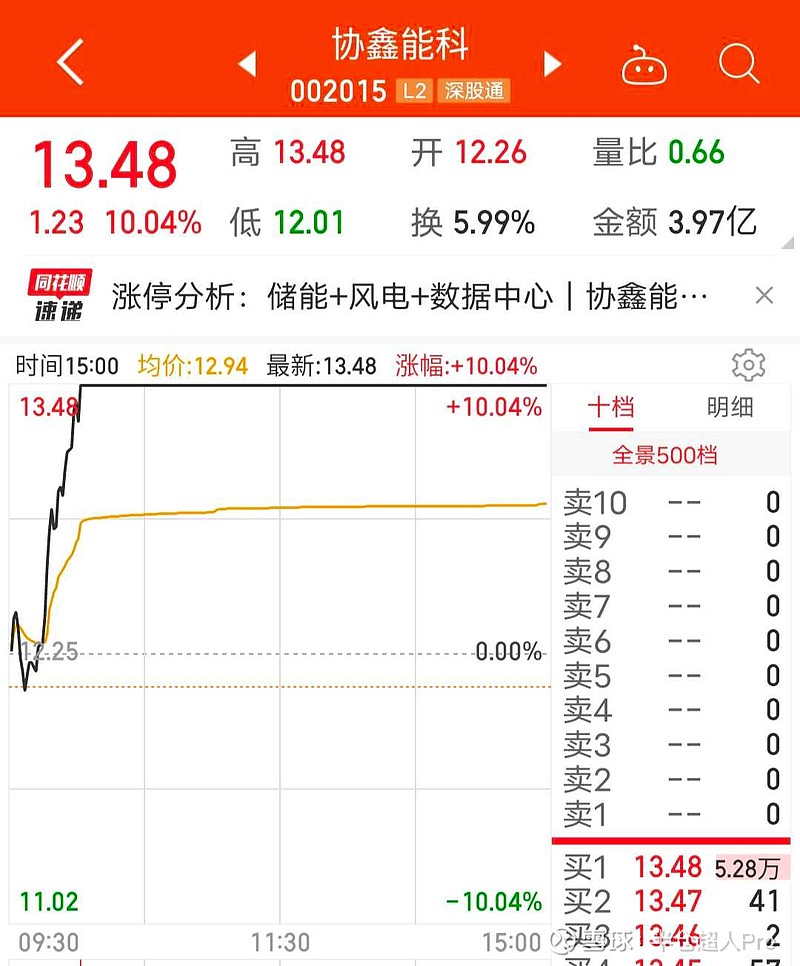Select the 十档 ten-level quote tab
Image resolution: width=800 pixels, height=966 pixels.
click(x=614, y=408)
